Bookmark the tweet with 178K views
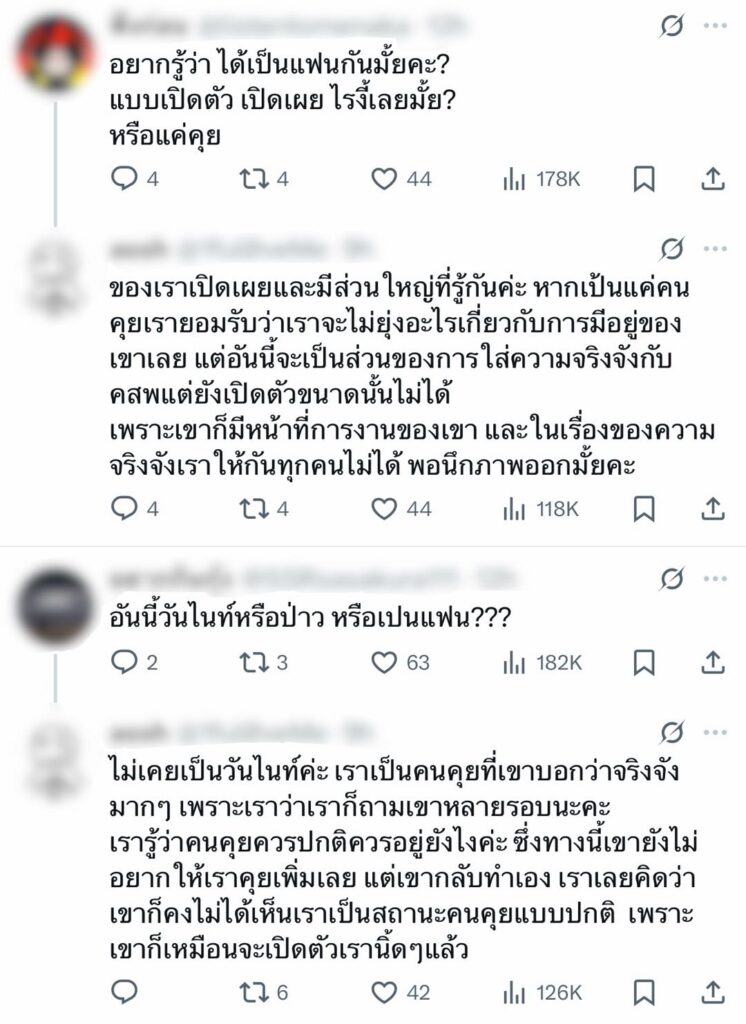The width and height of the screenshot is (746, 1024). pyautogui.click(x=644, y=179)
